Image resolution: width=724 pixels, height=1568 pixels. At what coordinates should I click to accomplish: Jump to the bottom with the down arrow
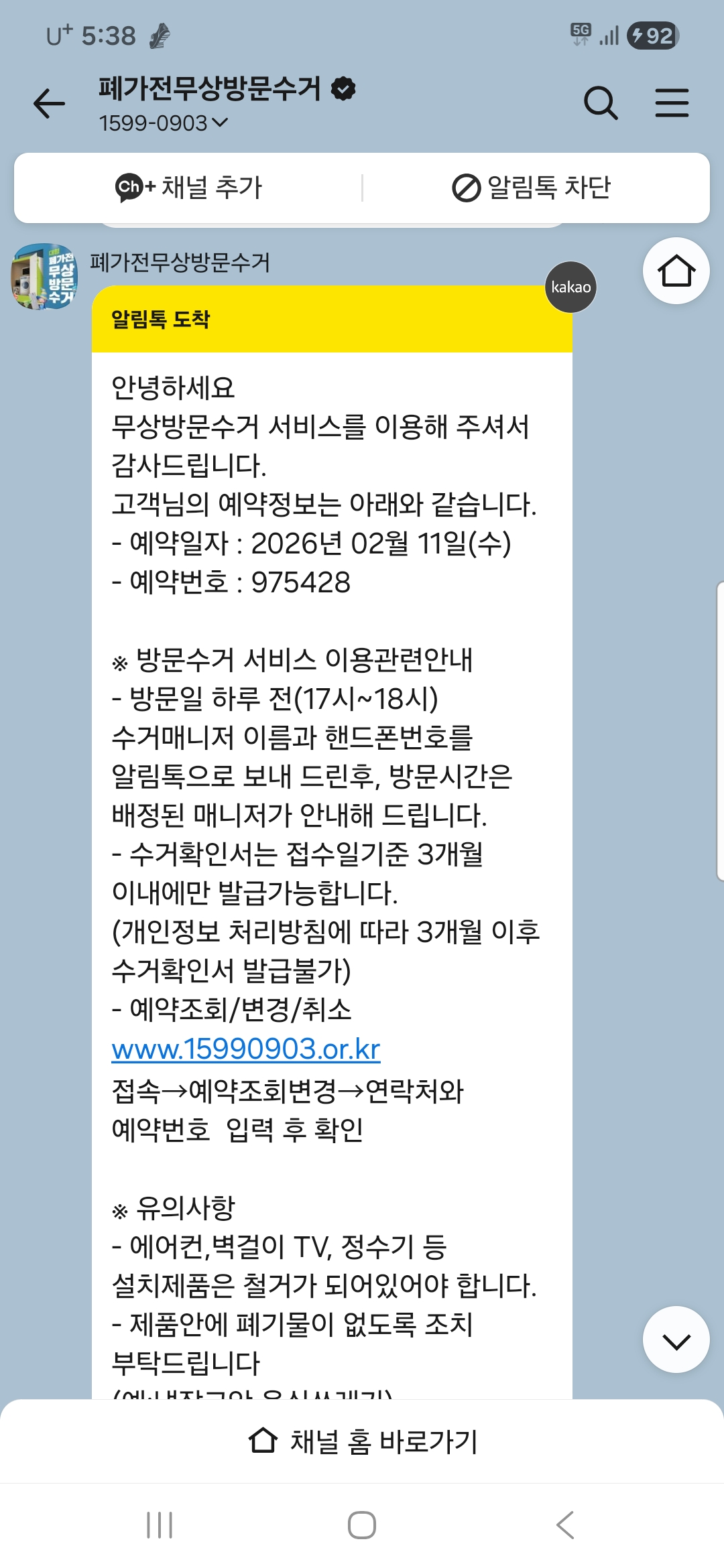click(x=676, y=1340)
